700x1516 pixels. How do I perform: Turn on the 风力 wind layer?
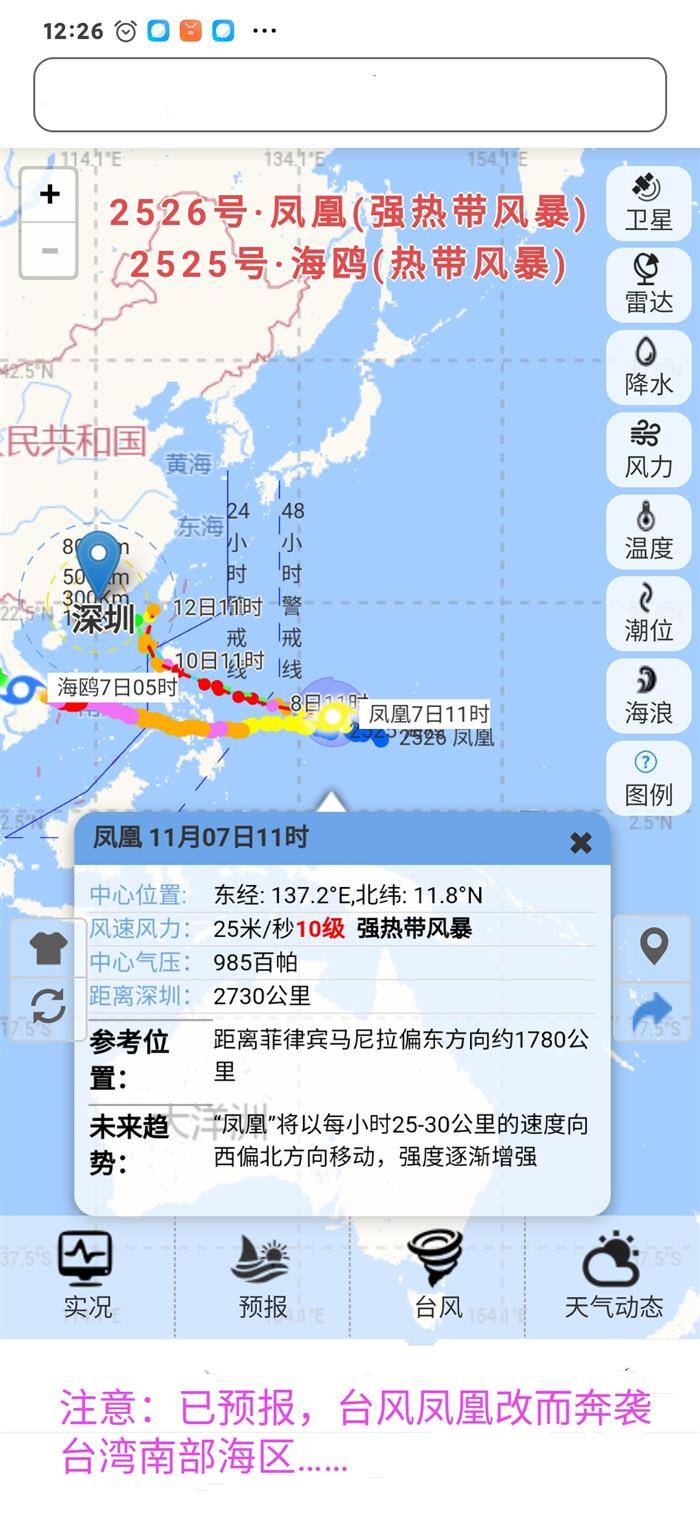(x=648, y=450)
